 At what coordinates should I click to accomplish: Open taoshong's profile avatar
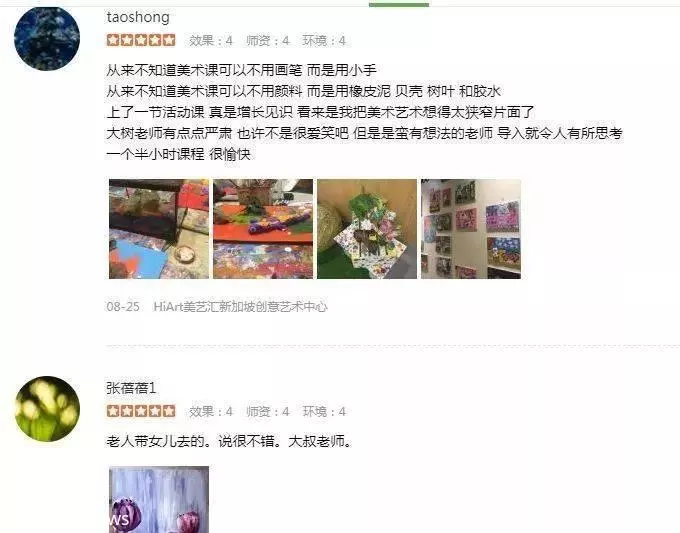(x=47, y=39)
